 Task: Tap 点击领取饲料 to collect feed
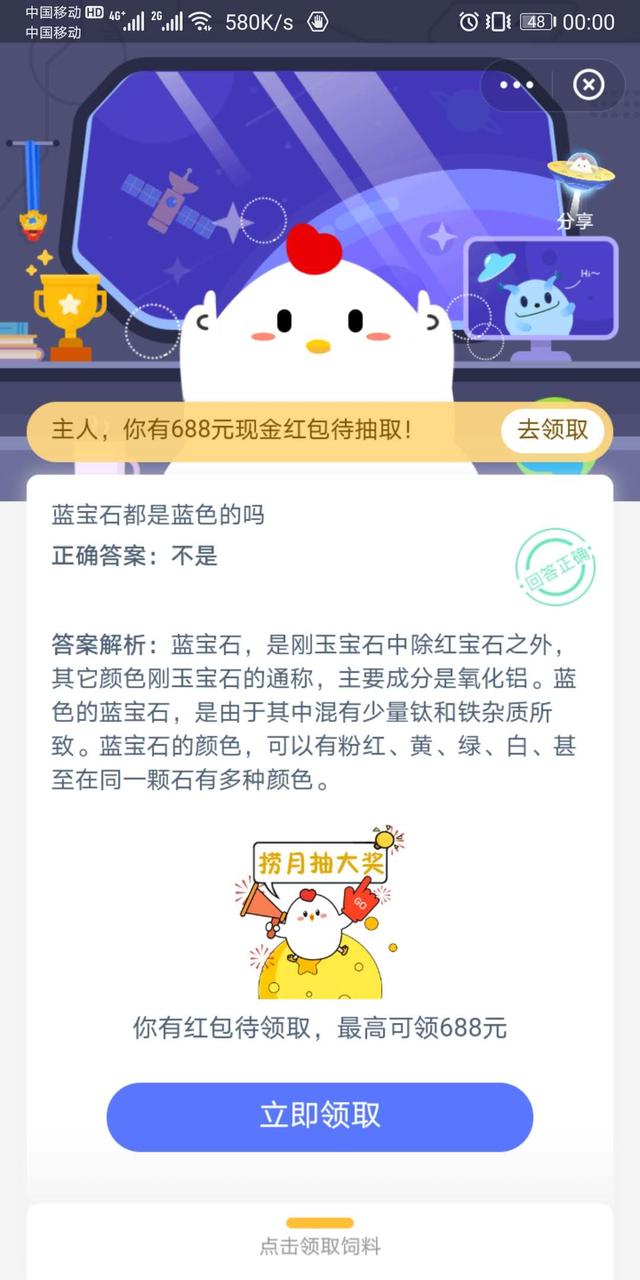pyautogui.click(x=320, y=1246)
